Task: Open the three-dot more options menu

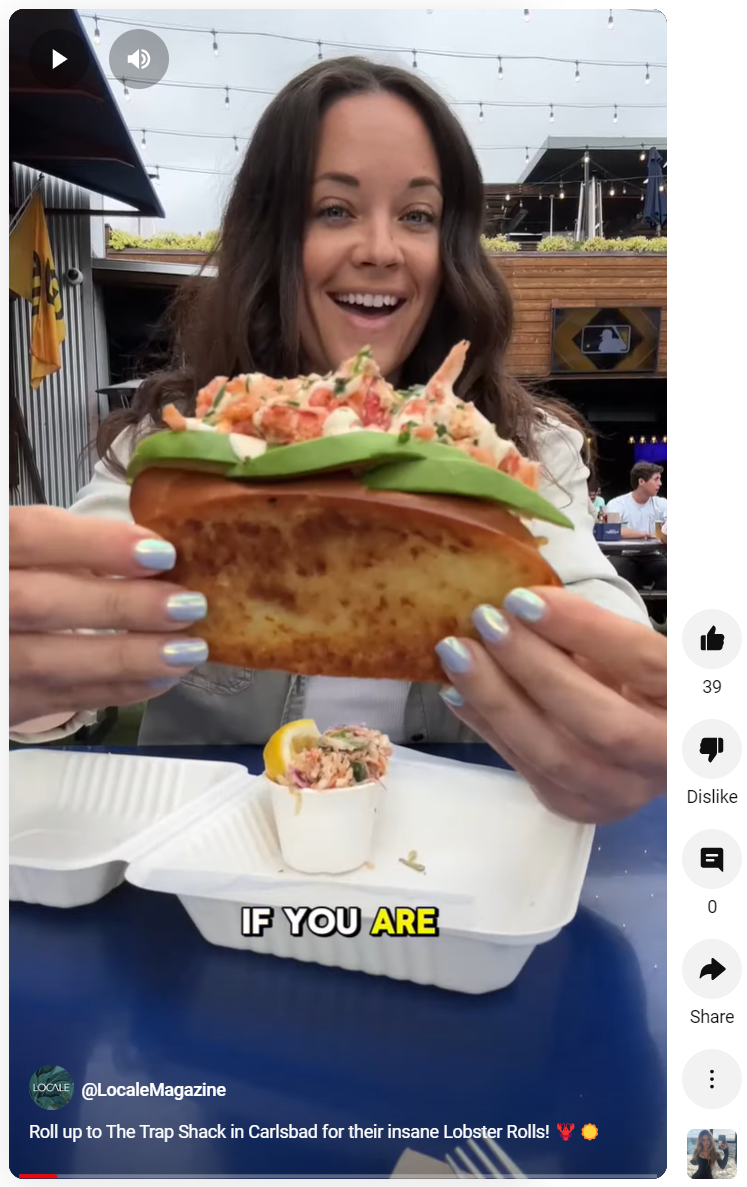Action: click(712, 1079)
